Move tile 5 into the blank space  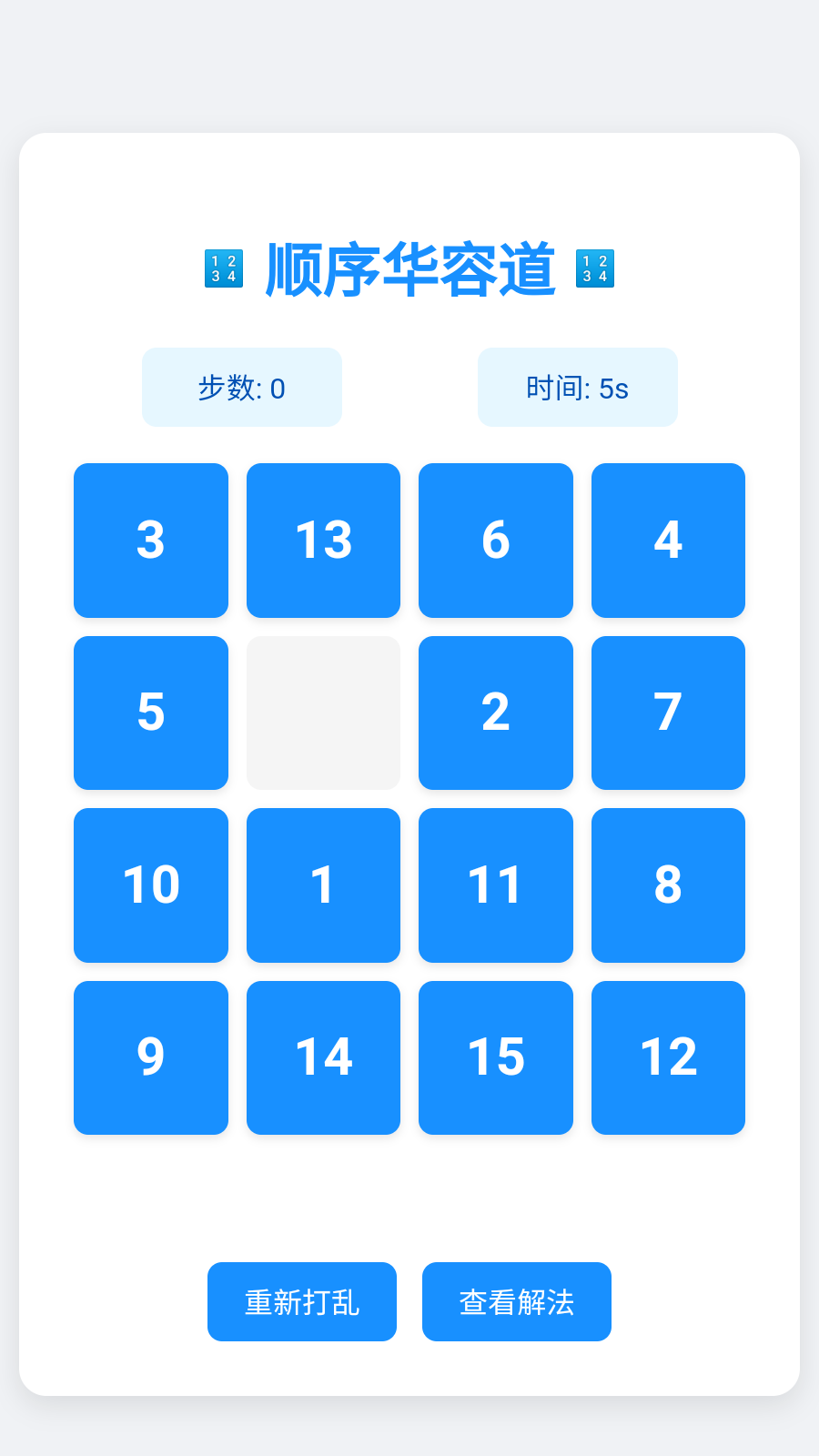(x=151, y=713)
